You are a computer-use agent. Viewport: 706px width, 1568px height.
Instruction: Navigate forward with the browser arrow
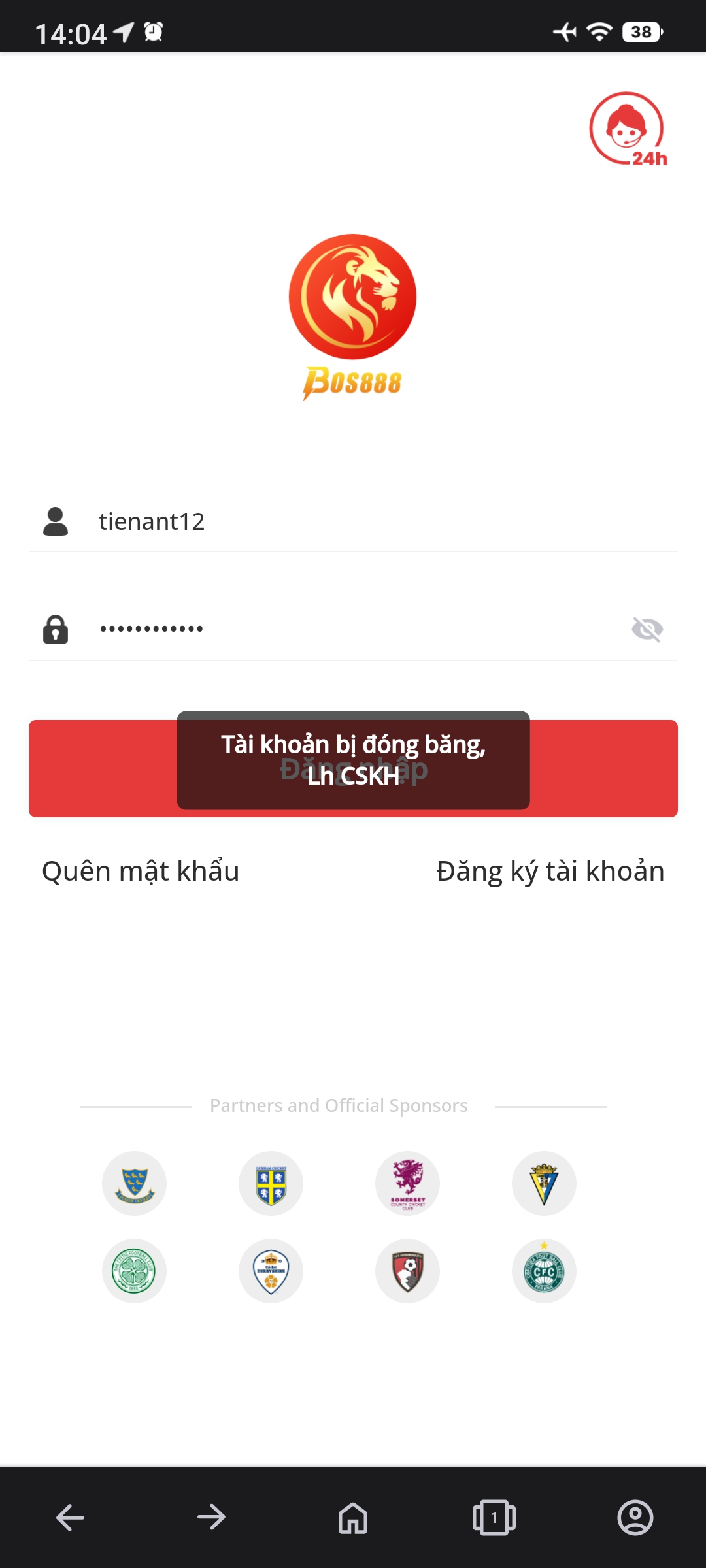212,1517
